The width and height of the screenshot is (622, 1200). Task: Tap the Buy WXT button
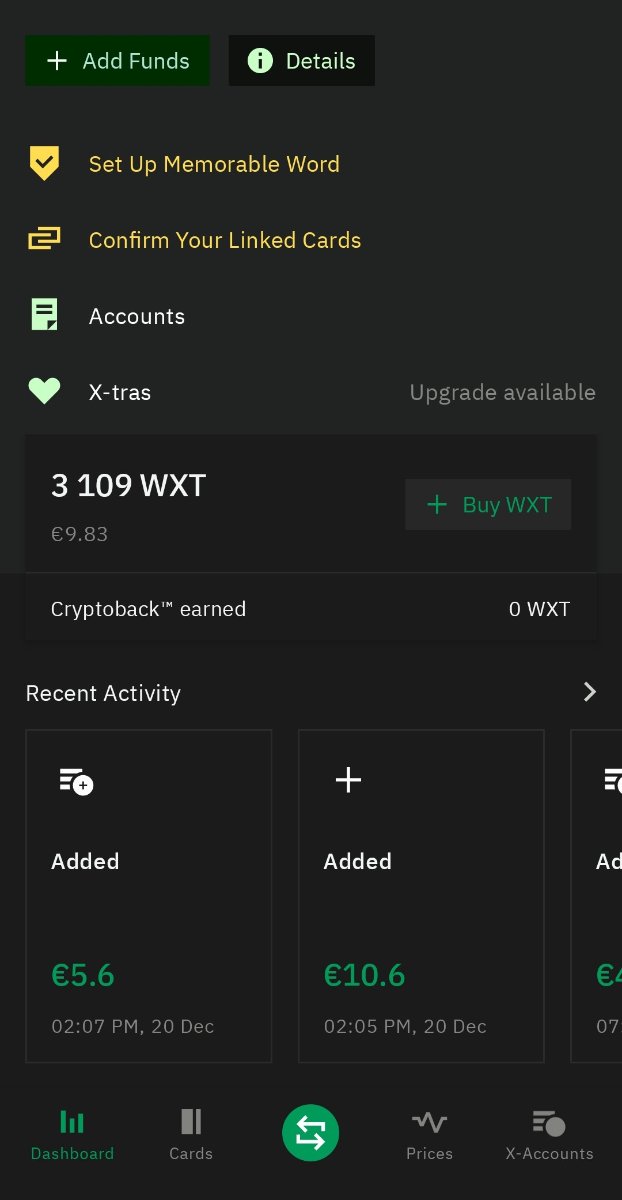point(488,505)
